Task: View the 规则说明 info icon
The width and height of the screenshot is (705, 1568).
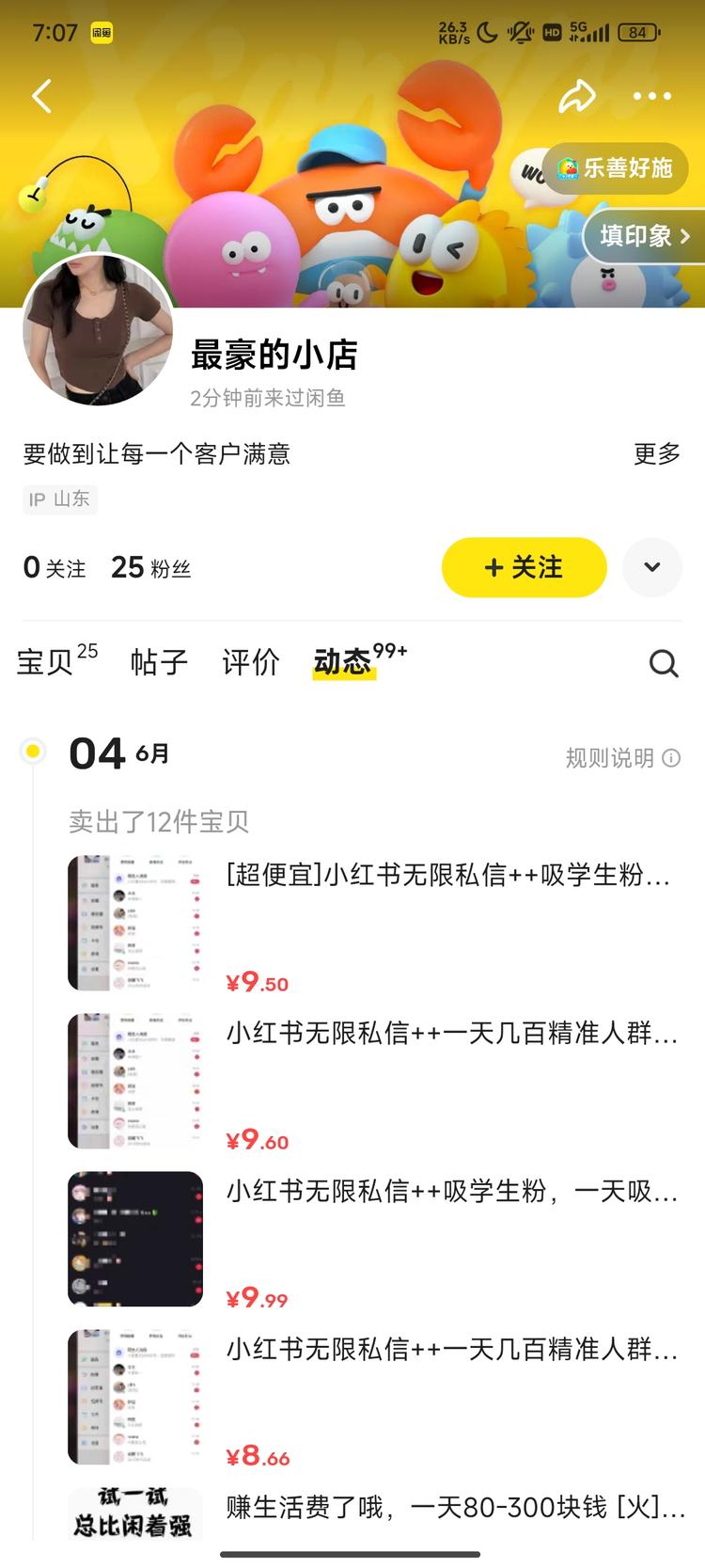Action: [671, 758]
